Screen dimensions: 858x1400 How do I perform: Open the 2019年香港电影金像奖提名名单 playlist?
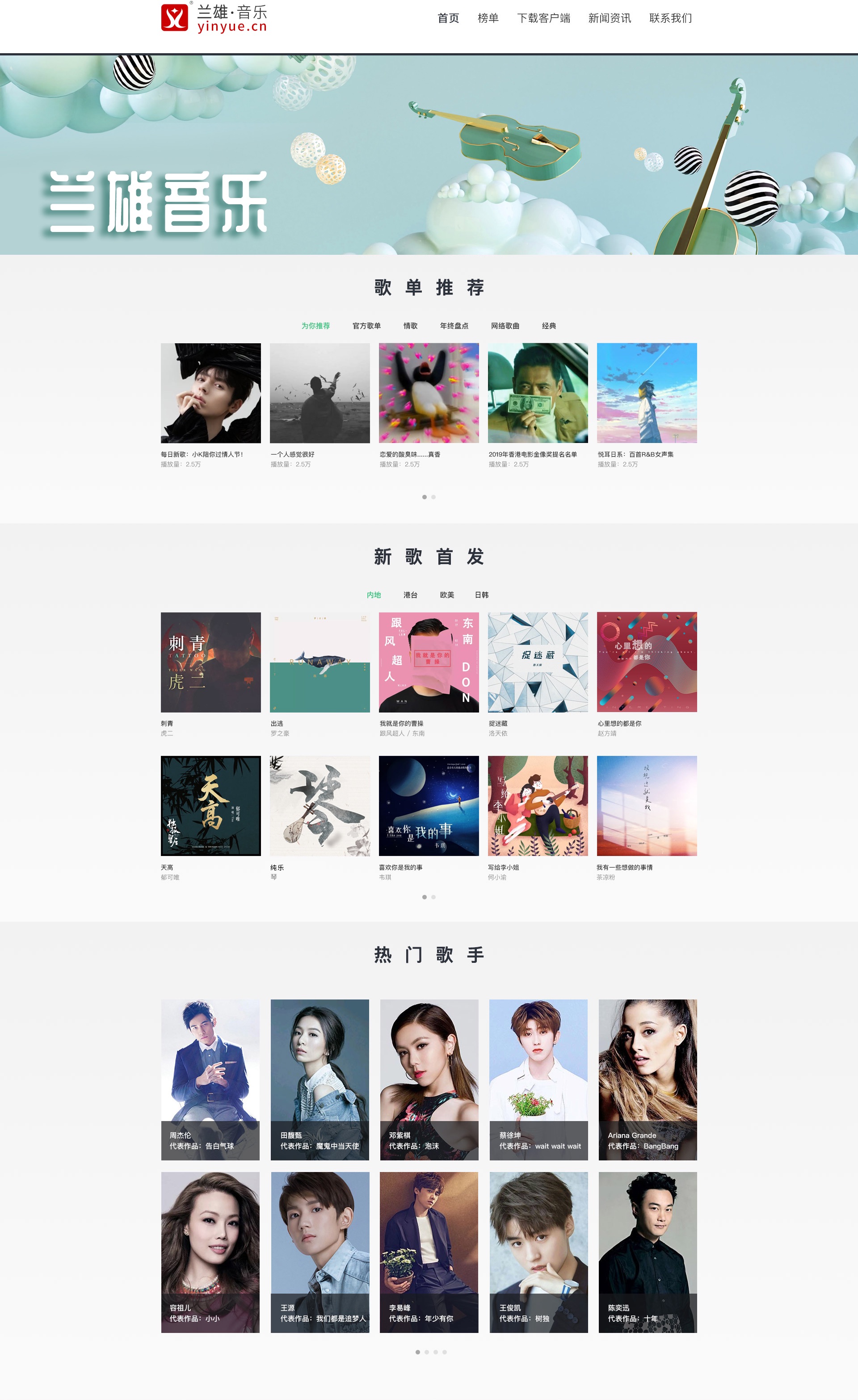point(538,392)
